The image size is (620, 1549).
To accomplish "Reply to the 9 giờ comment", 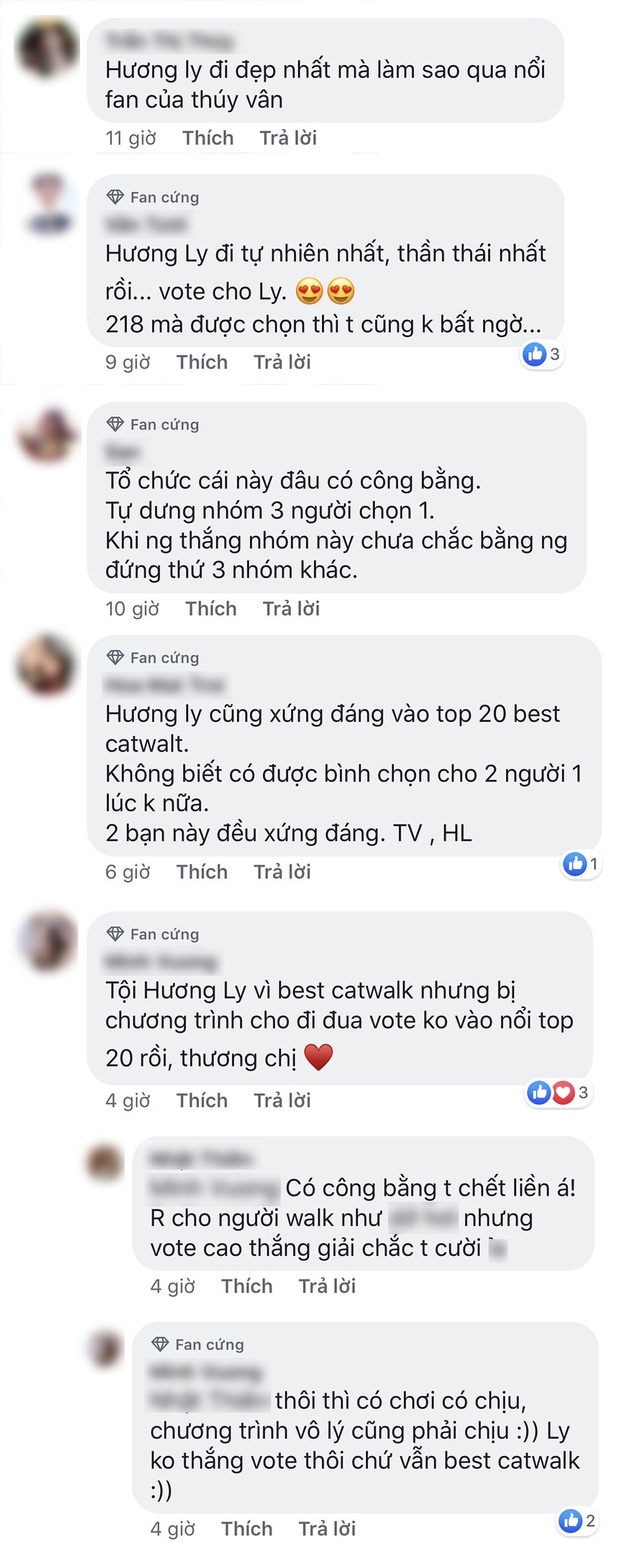I will tap(282, 362).
